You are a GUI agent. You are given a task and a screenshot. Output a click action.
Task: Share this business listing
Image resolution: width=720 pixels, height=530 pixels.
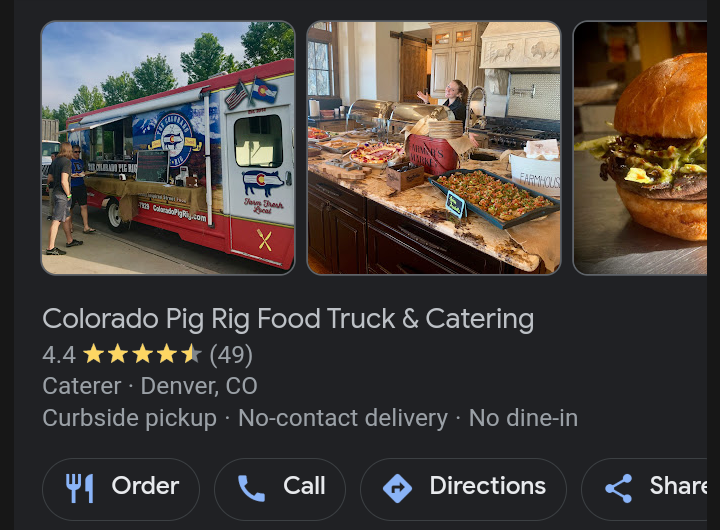point(652,488)
